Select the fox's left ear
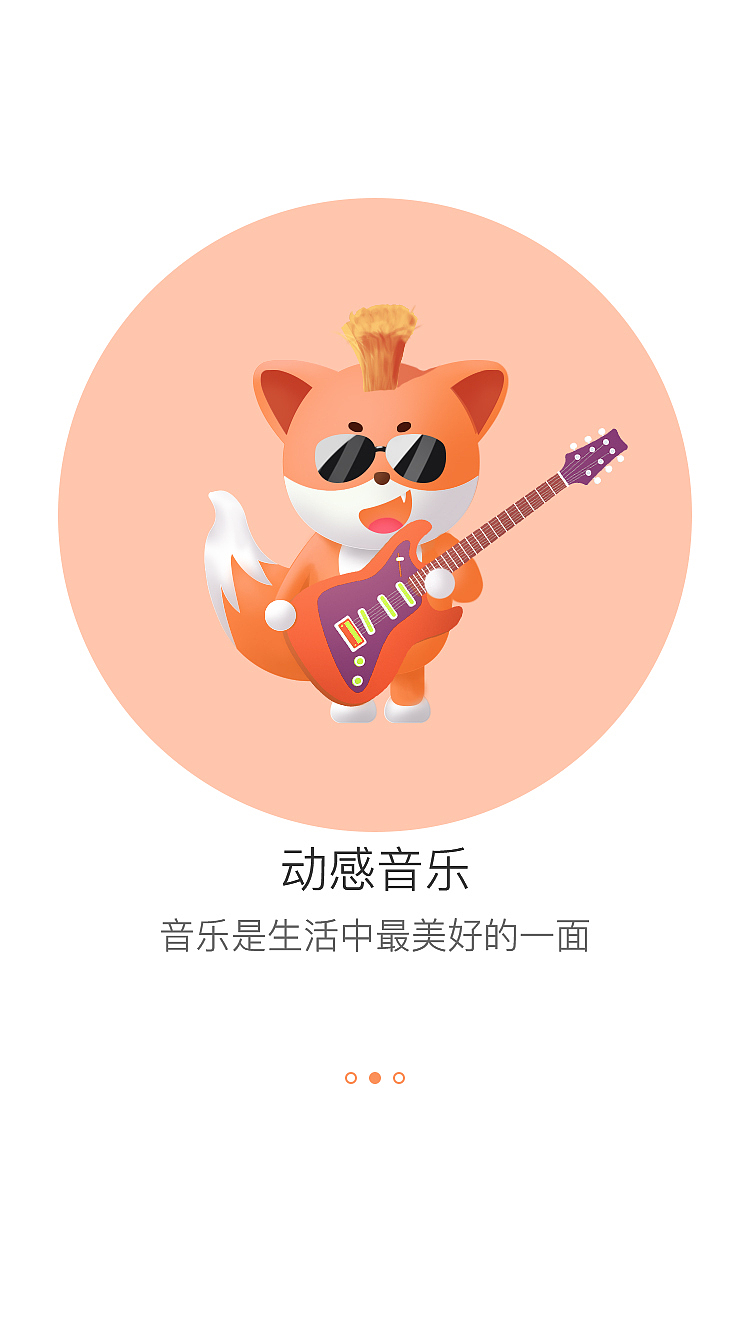 285,390
